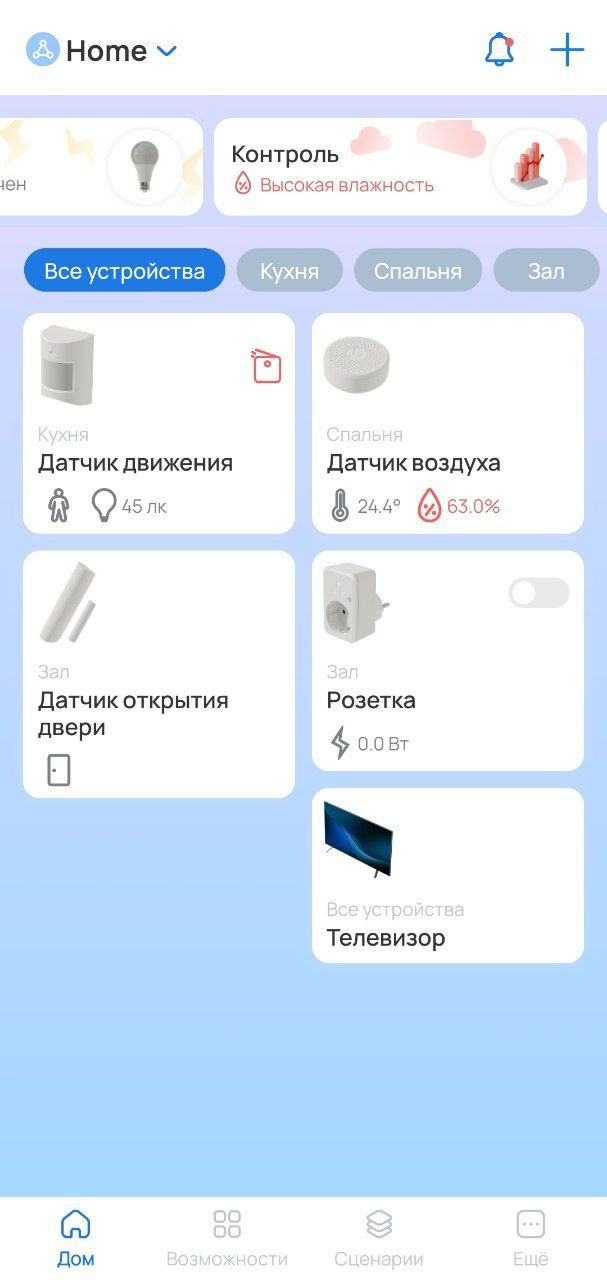Toggle the Розетка power switch
This screenshot has height=1280, width=607.
(539, 593)
